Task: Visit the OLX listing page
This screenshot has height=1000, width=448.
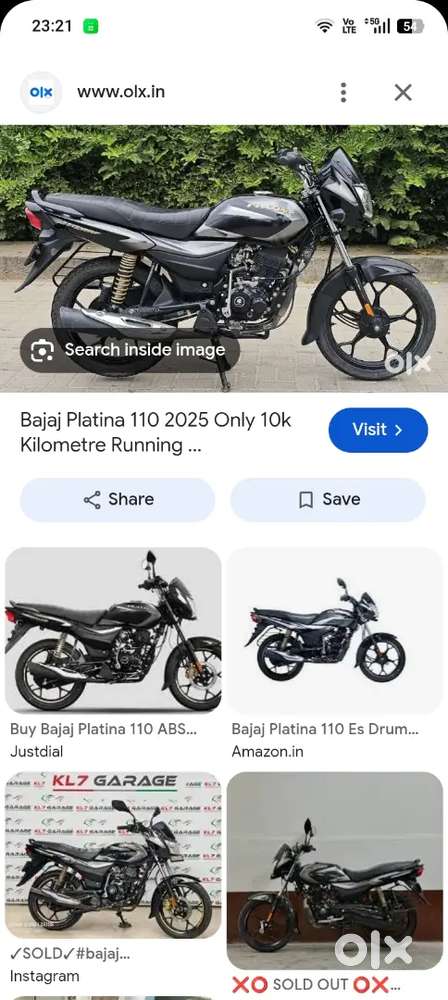Action: [x=378, y=430]
